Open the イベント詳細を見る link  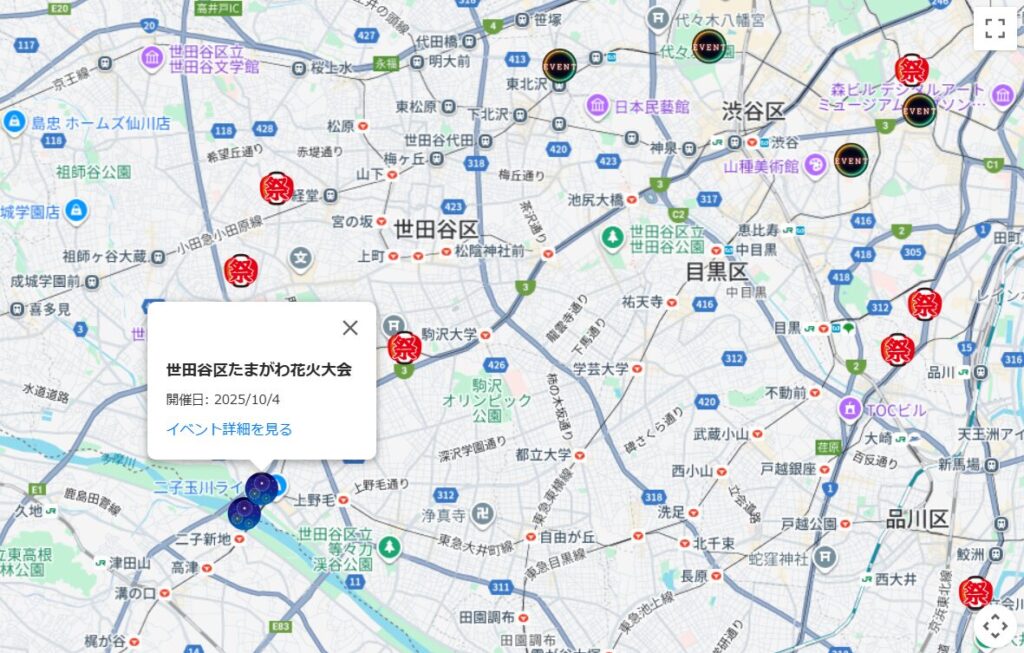point(229,429)
